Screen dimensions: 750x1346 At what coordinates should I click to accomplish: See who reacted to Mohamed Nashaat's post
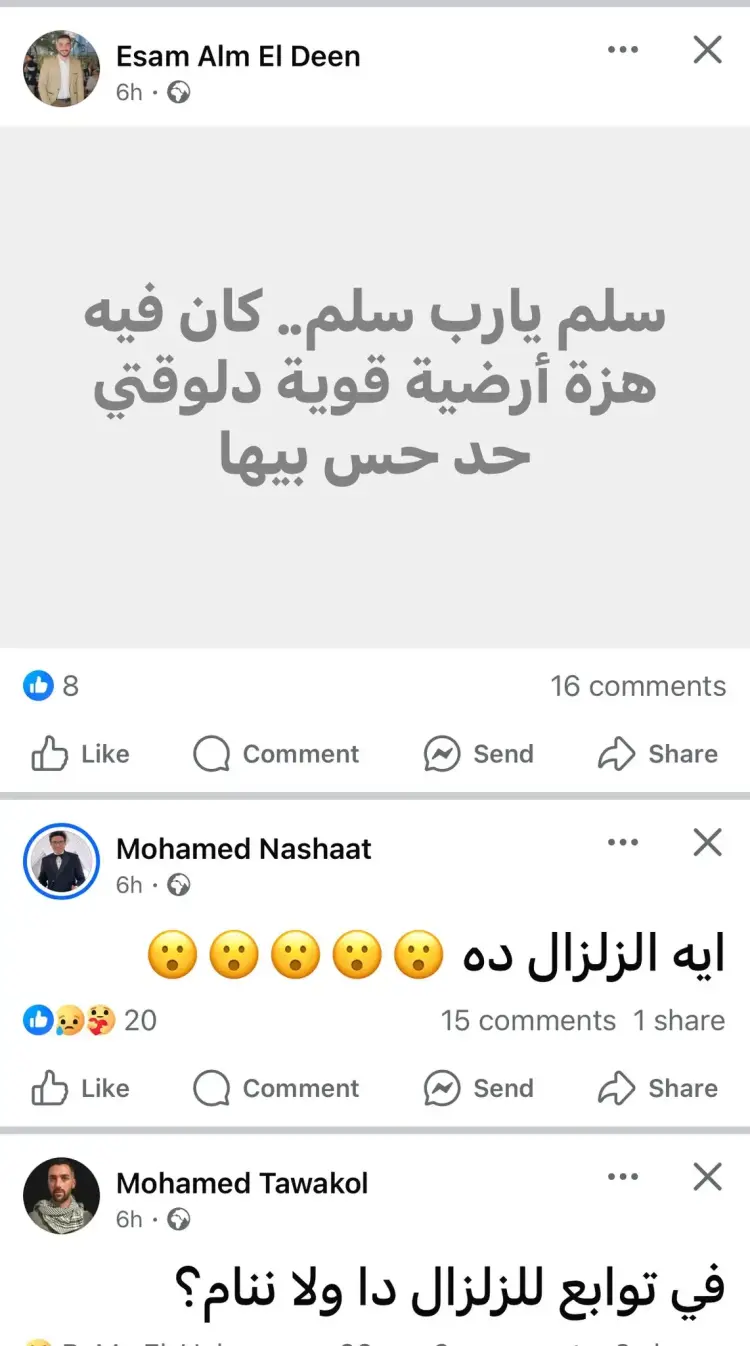90,1020
